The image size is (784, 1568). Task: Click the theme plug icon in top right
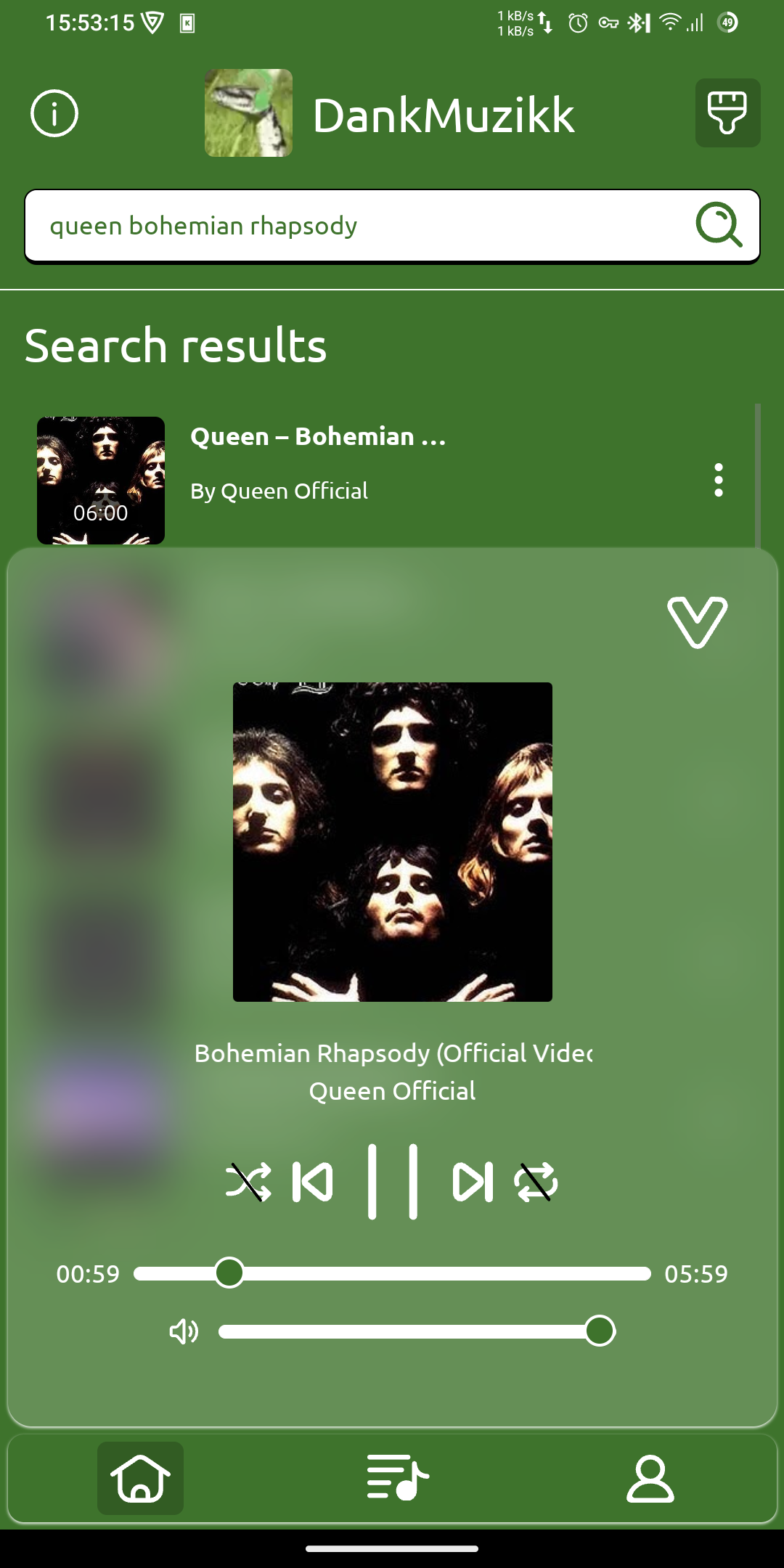coord(727,114)
